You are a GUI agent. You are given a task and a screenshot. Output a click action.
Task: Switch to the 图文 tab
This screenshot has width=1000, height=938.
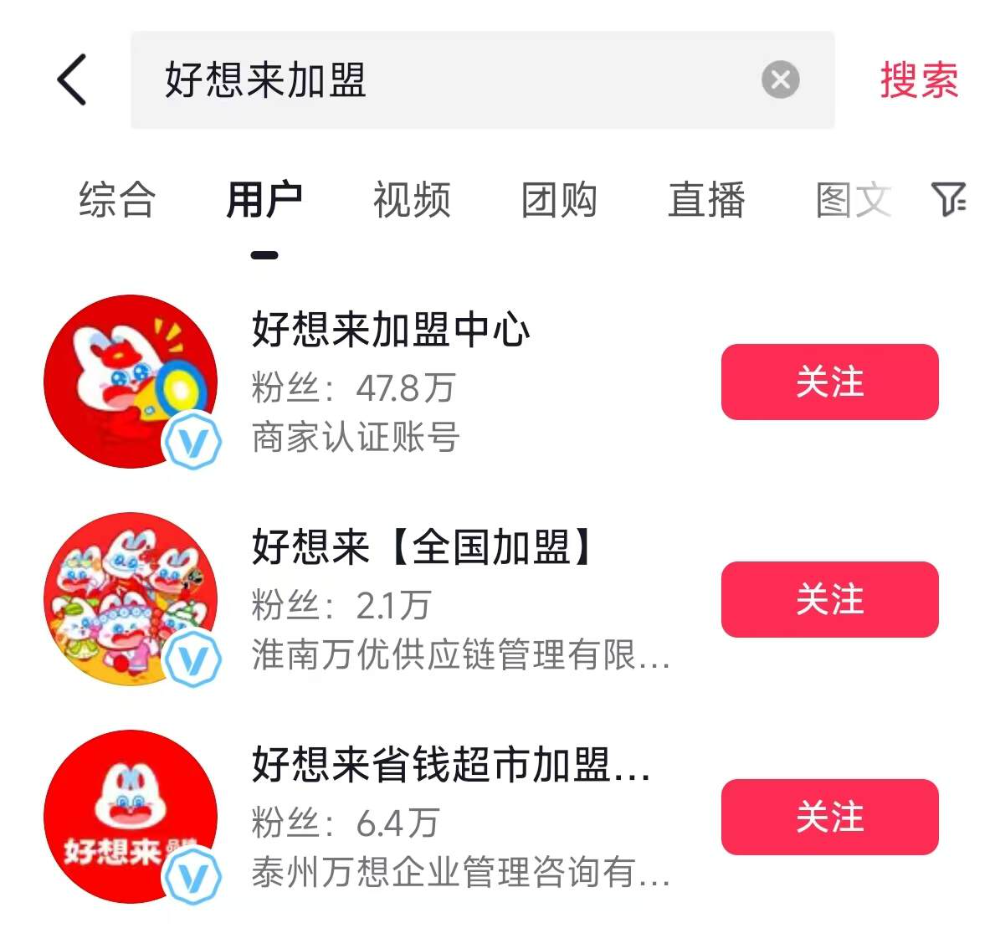(x=852, y=200)
